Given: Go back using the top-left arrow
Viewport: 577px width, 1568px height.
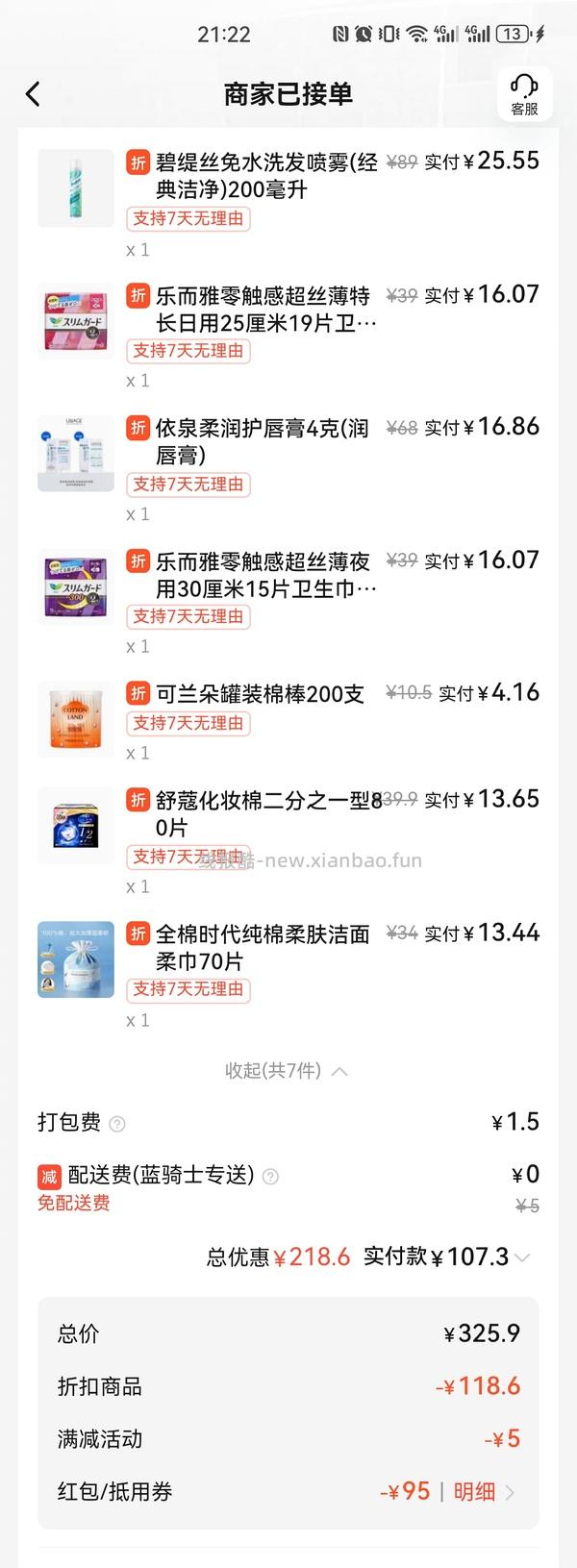Looking at the screenshot, I should (x=33, y=94).
